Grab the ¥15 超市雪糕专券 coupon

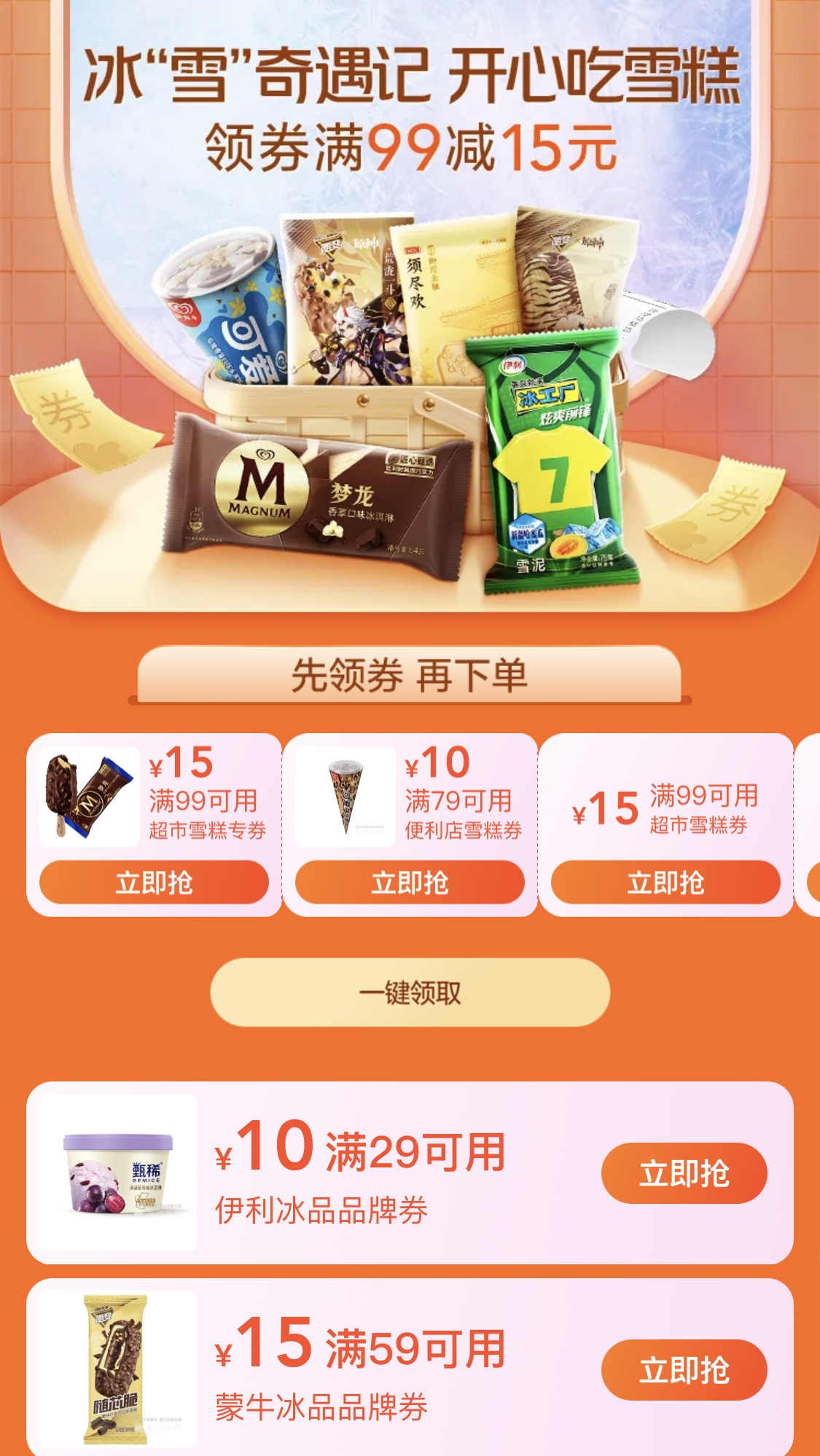pos(154,882)
